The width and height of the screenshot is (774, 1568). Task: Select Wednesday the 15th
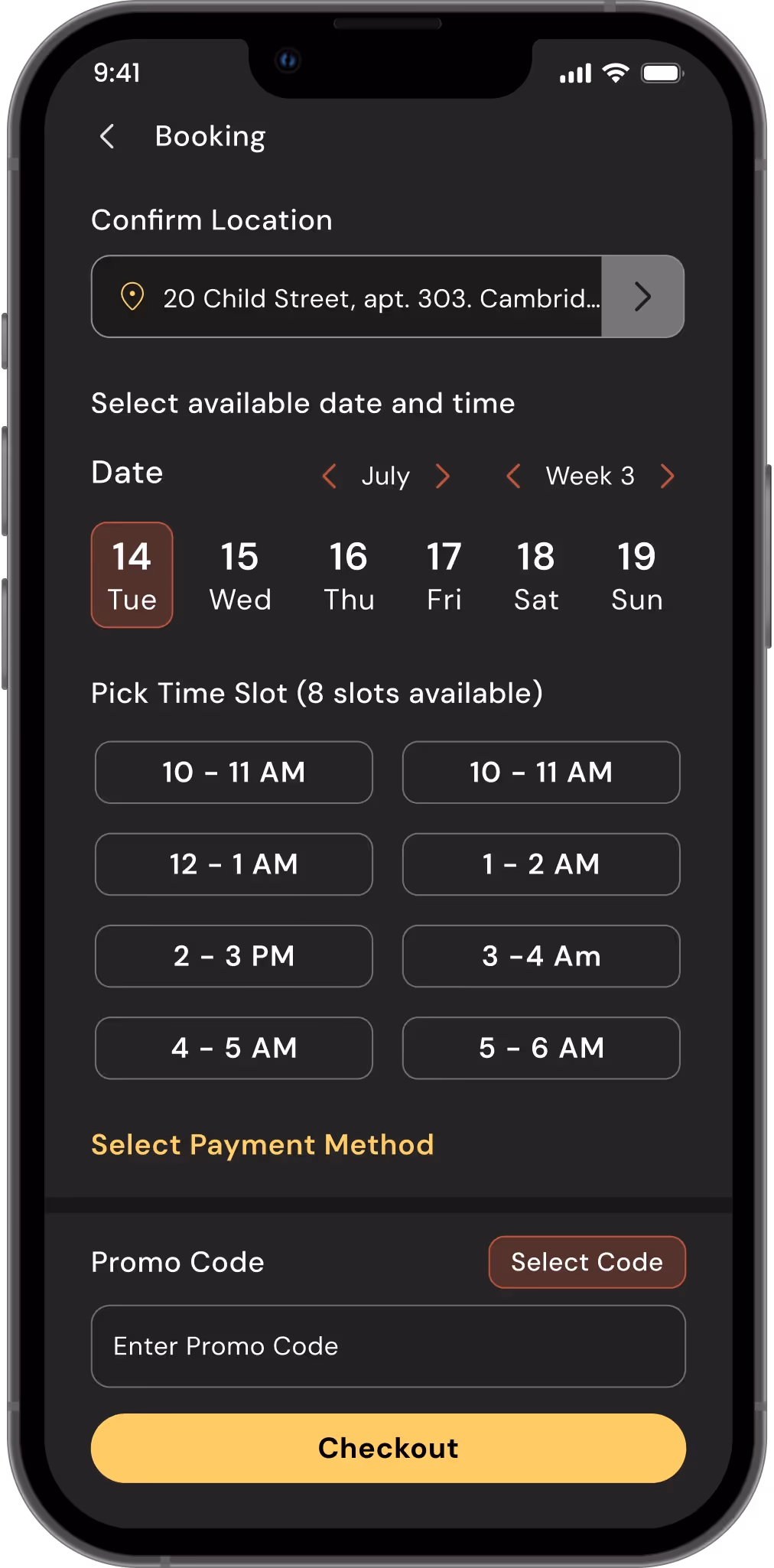click(x=240, y=575)
